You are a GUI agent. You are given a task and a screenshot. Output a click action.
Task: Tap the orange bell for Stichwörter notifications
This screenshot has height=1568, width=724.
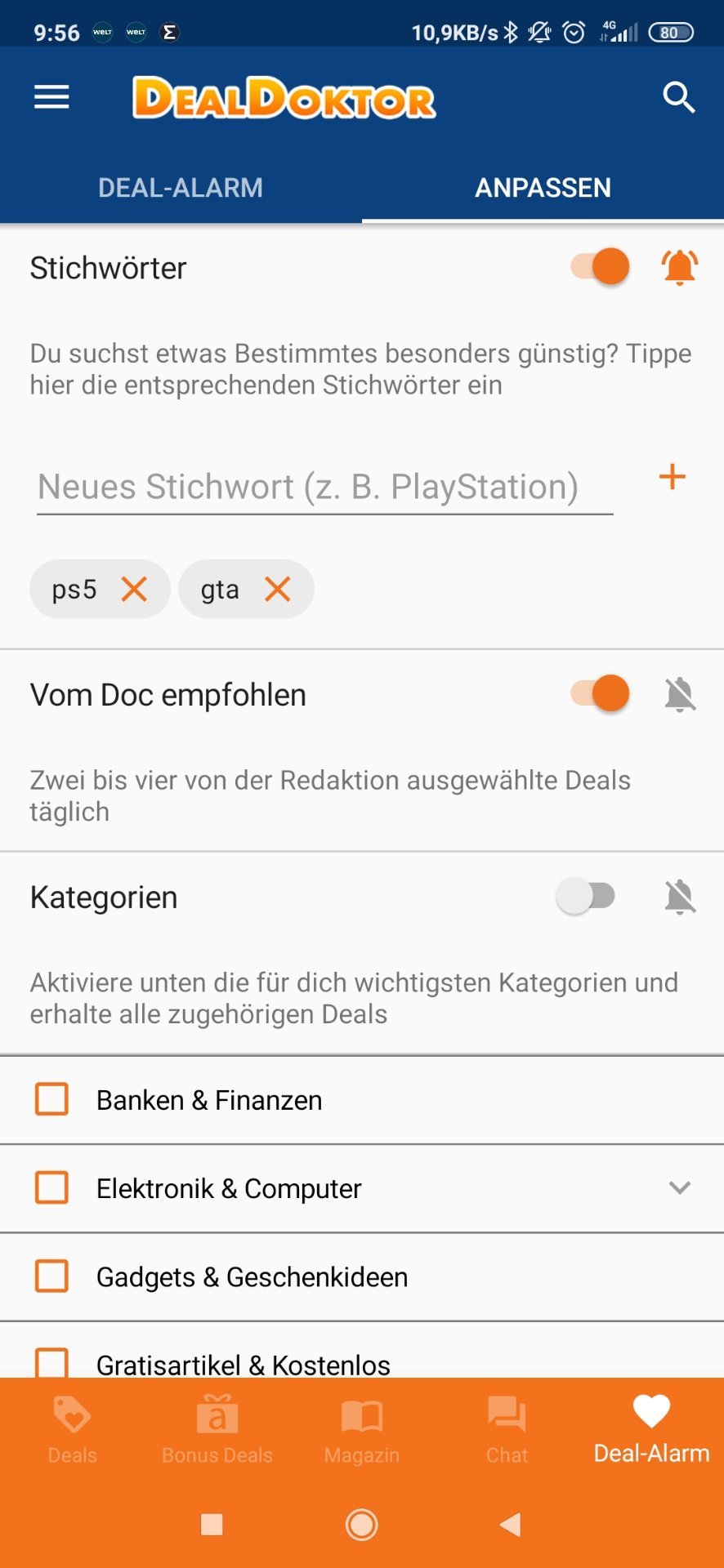[679, 267]
